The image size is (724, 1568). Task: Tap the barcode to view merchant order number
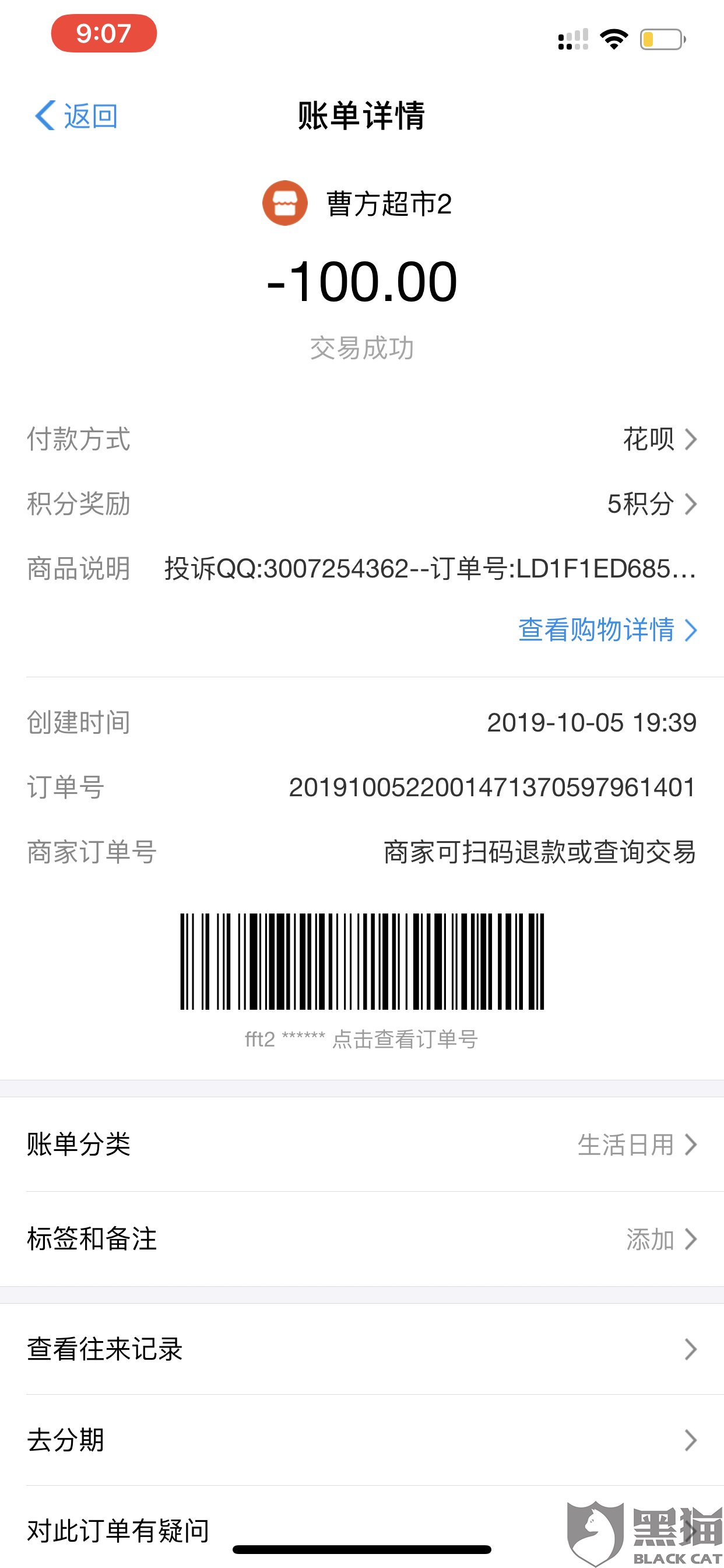pos(362,961)
